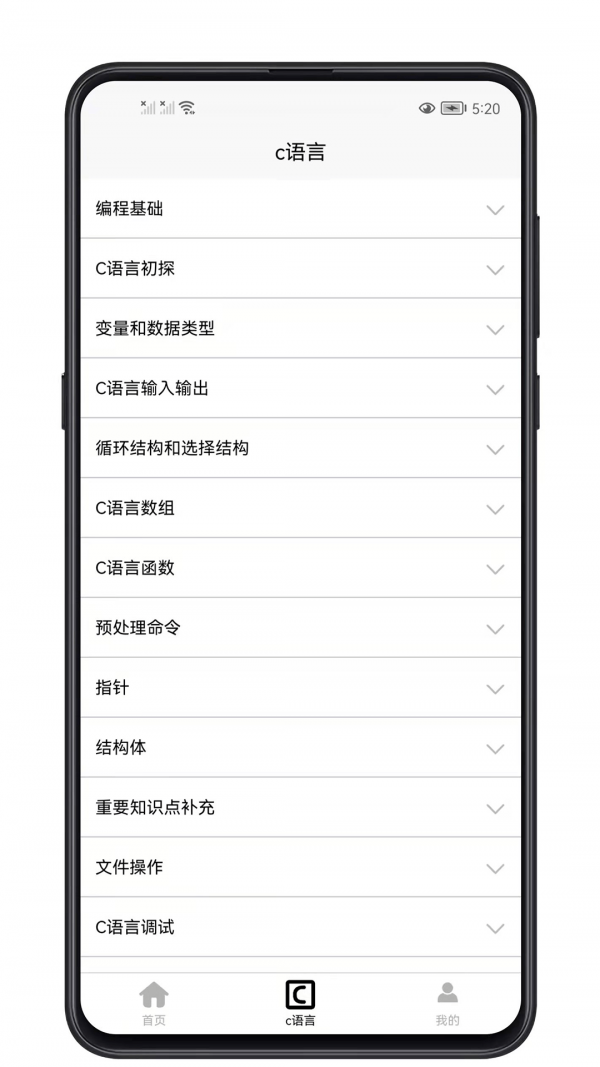Expand the C语言初探 section

[300, 269]
